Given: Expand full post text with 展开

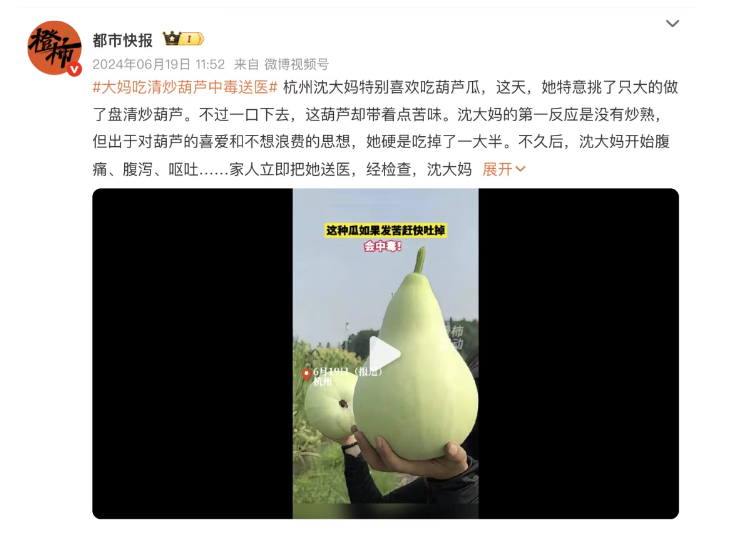Looking at the screenshot, I should 504,169.
